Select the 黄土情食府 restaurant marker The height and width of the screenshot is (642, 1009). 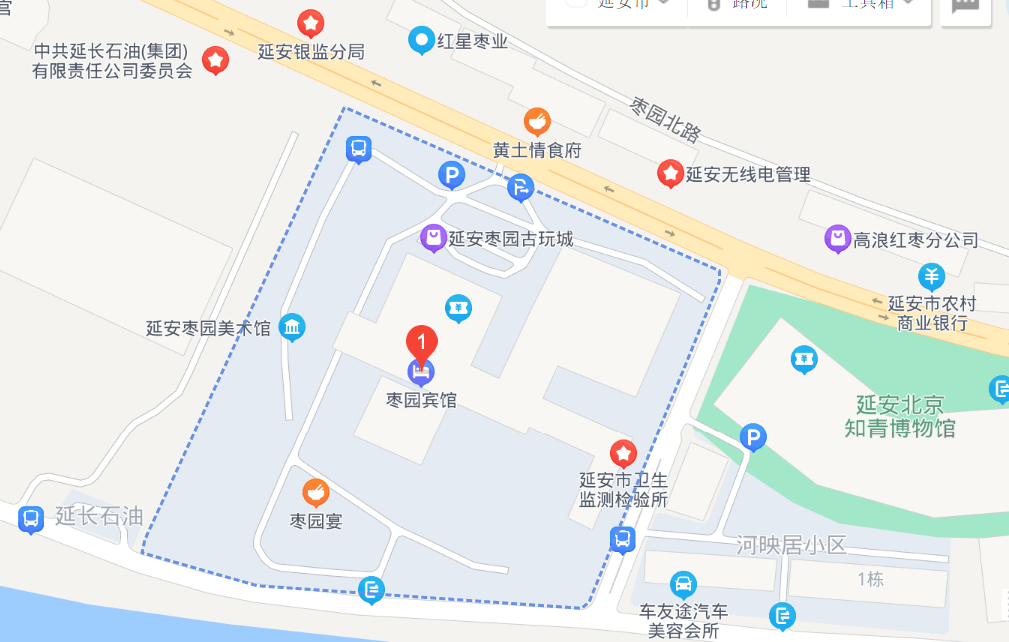point(537,122)
